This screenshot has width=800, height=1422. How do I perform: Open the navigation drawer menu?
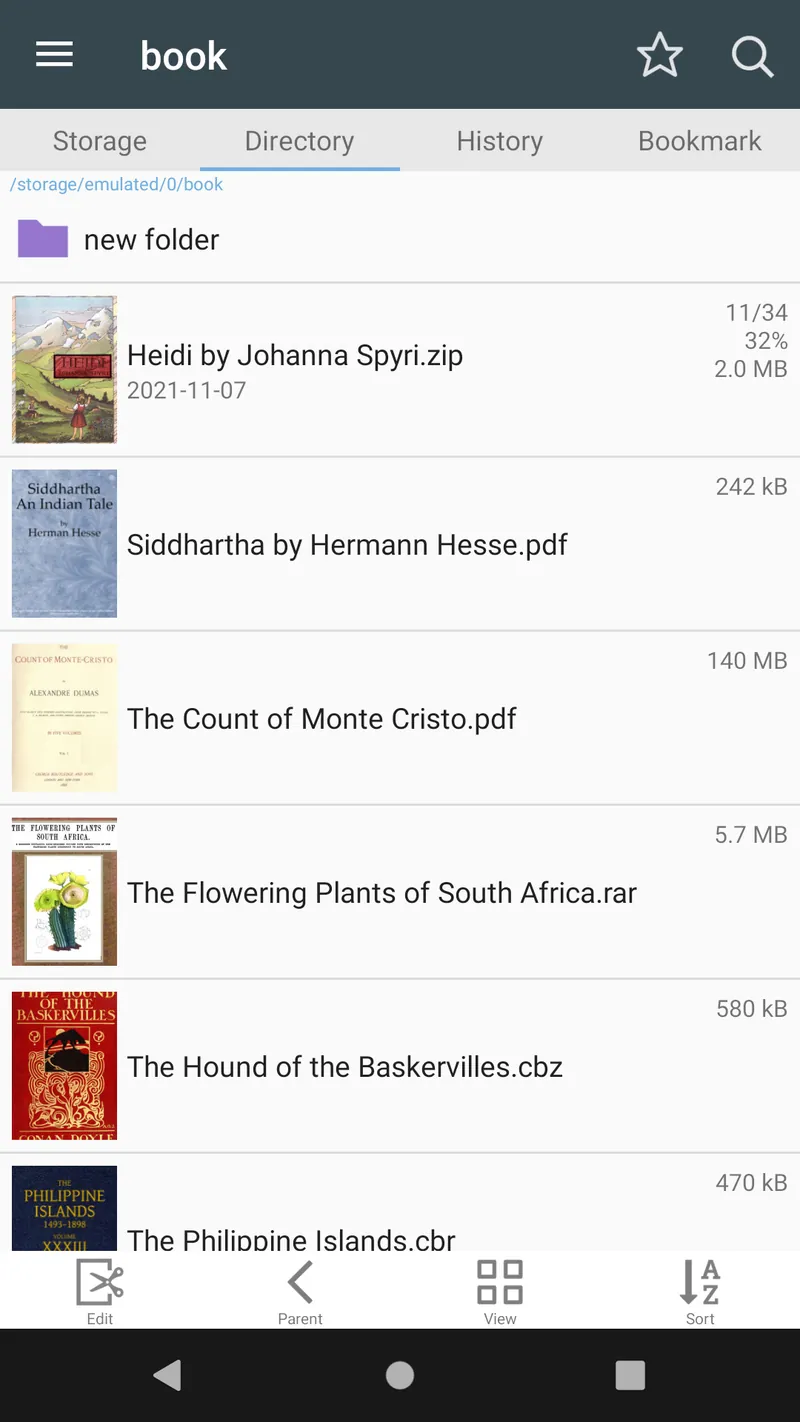[54, 55]
